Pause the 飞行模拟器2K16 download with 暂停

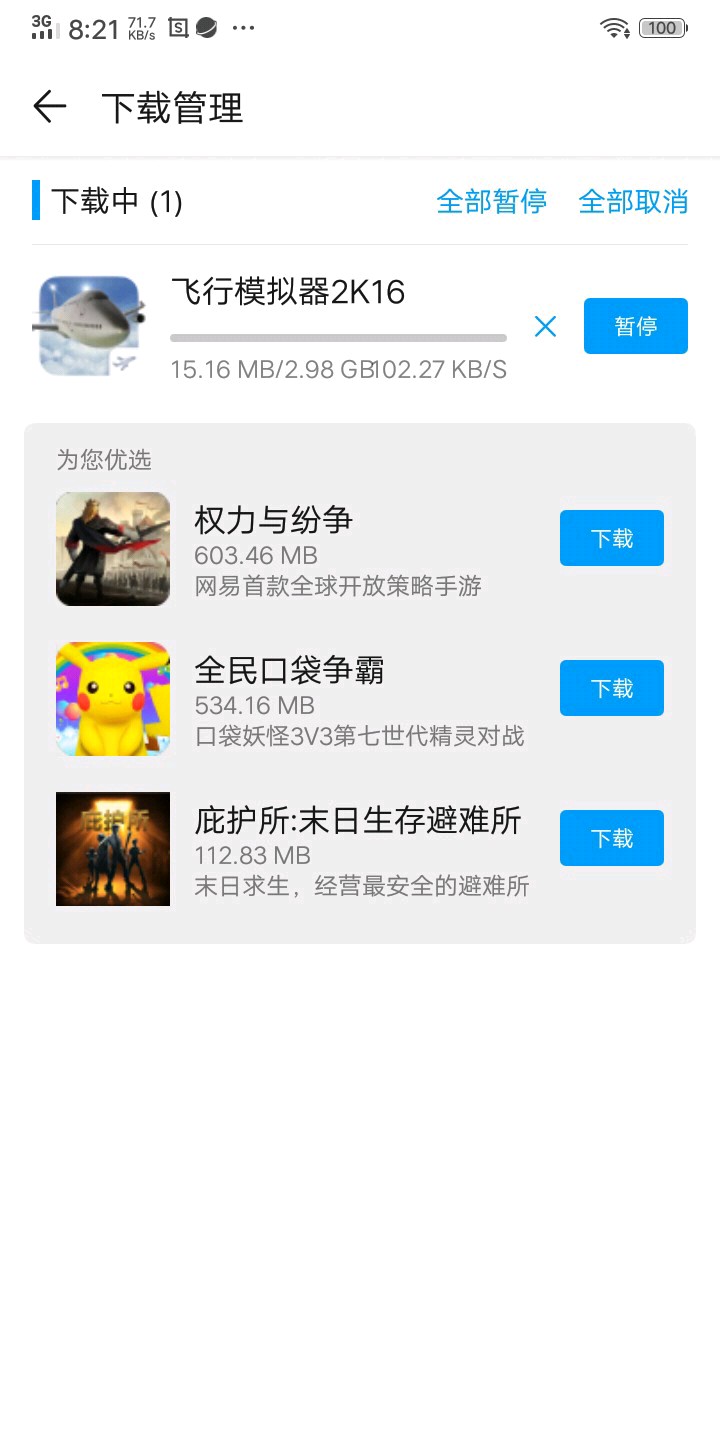point(635,326)
